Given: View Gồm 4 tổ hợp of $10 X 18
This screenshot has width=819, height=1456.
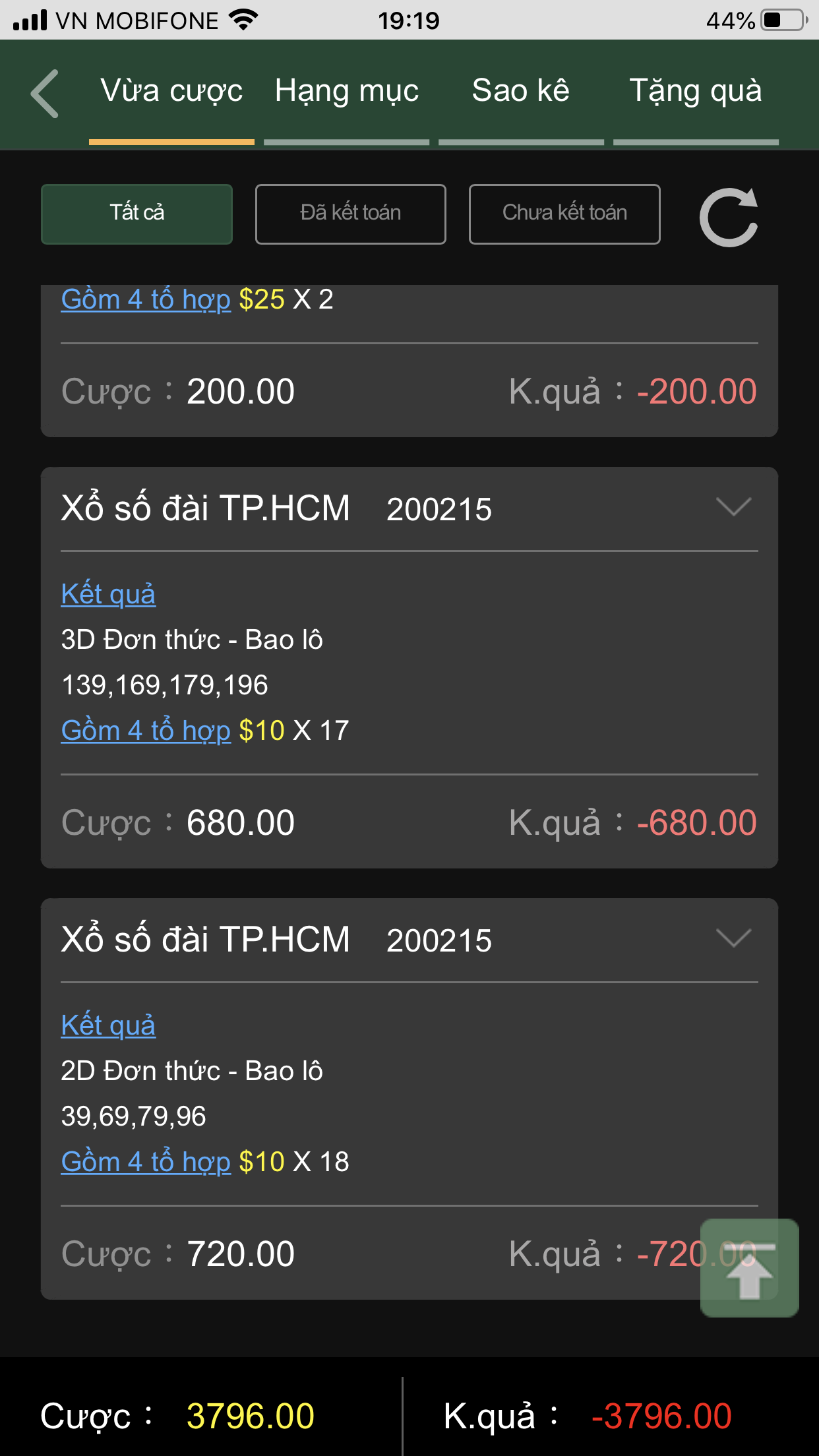Looking at the screenshot, I should click(146, 1162).
